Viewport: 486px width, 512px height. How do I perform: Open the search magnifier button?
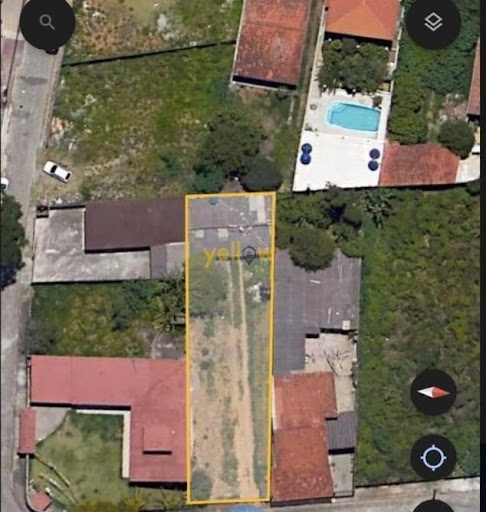47,22
